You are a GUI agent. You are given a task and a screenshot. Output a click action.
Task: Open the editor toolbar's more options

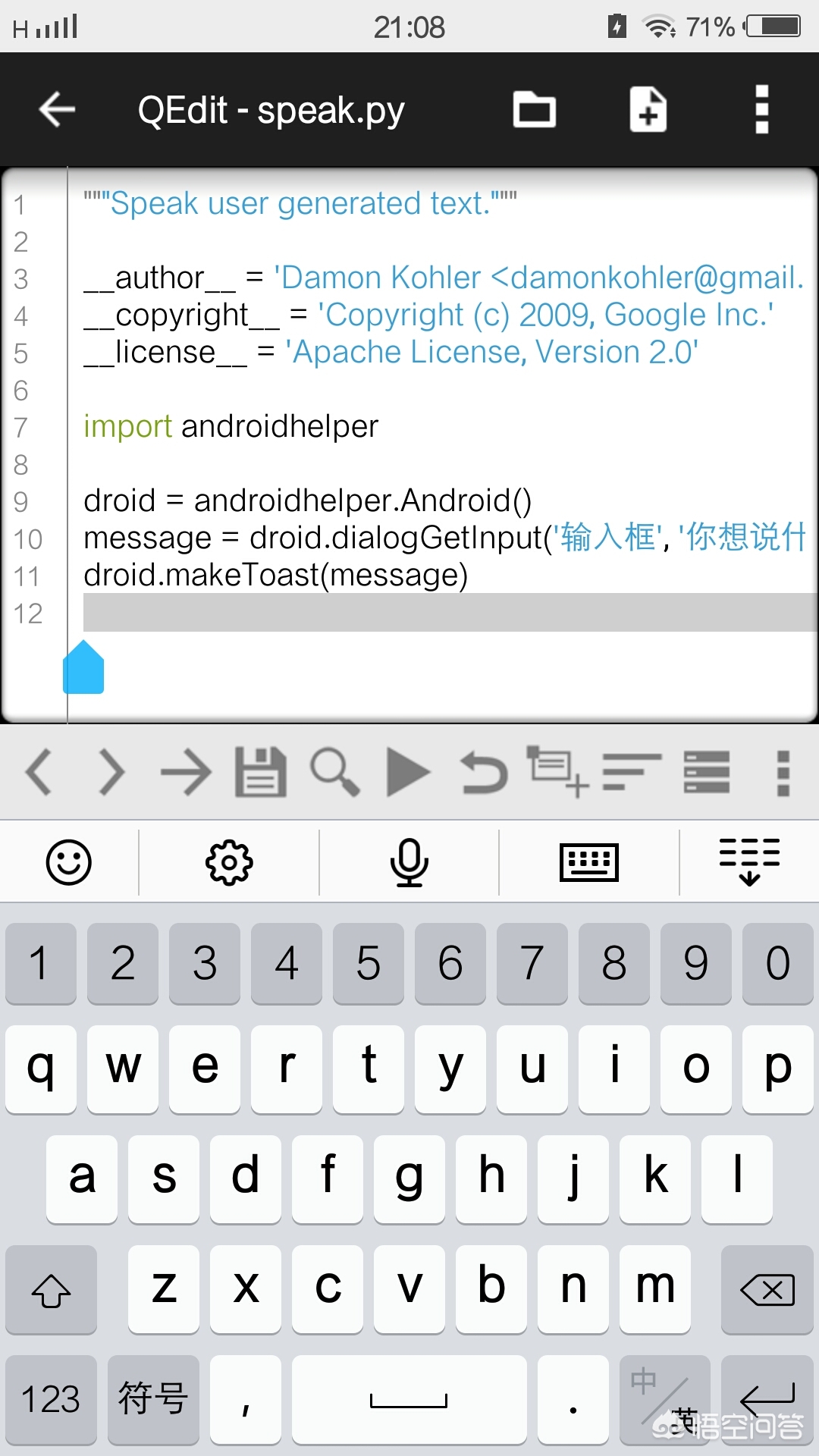click(x=783, y=773)
